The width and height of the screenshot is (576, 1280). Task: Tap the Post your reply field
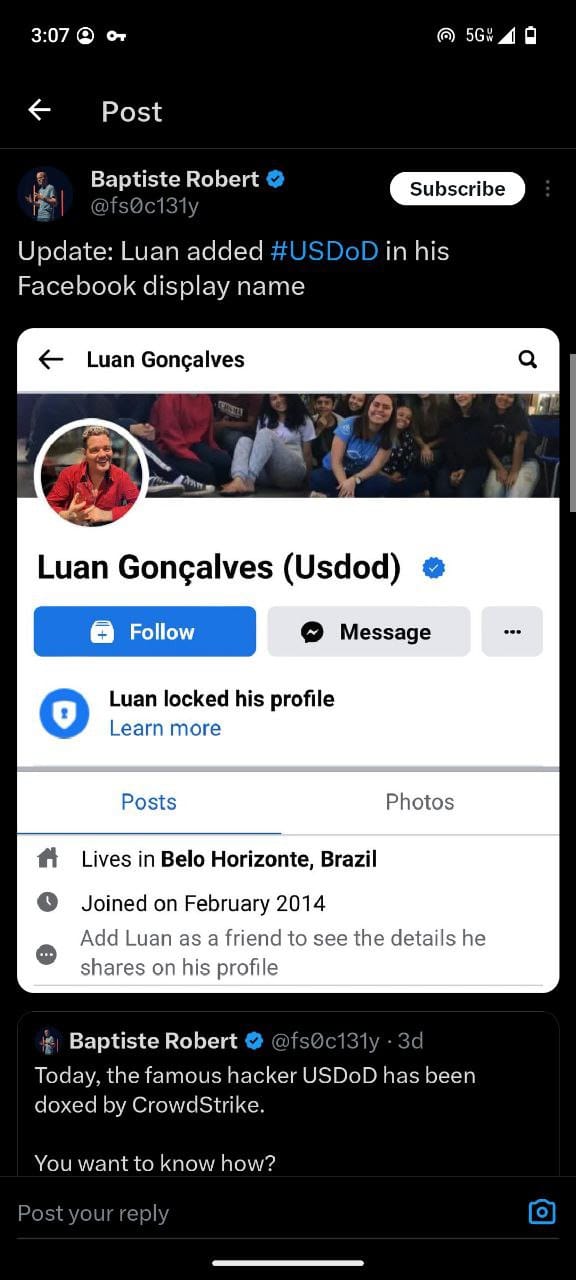[x=260, y=1213]
